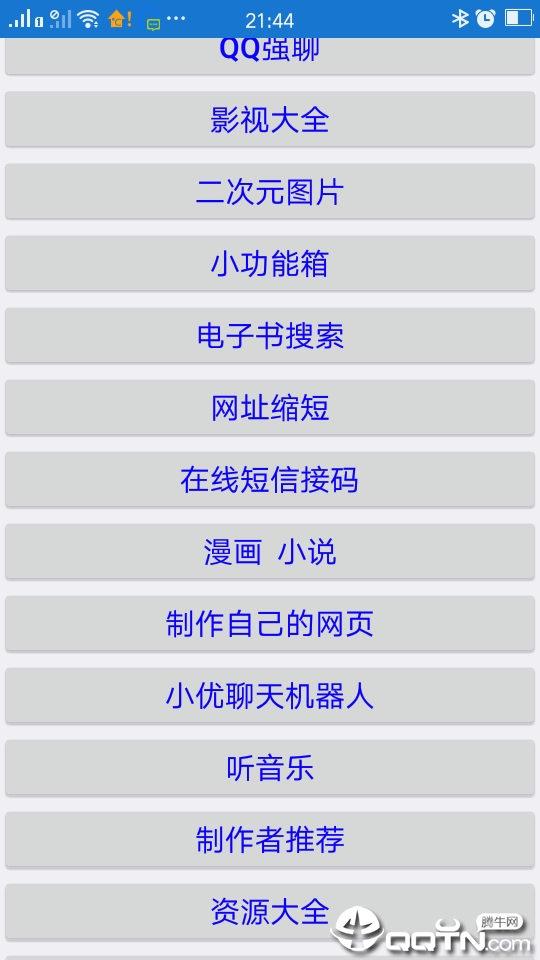View 制作者推荐

270,839
